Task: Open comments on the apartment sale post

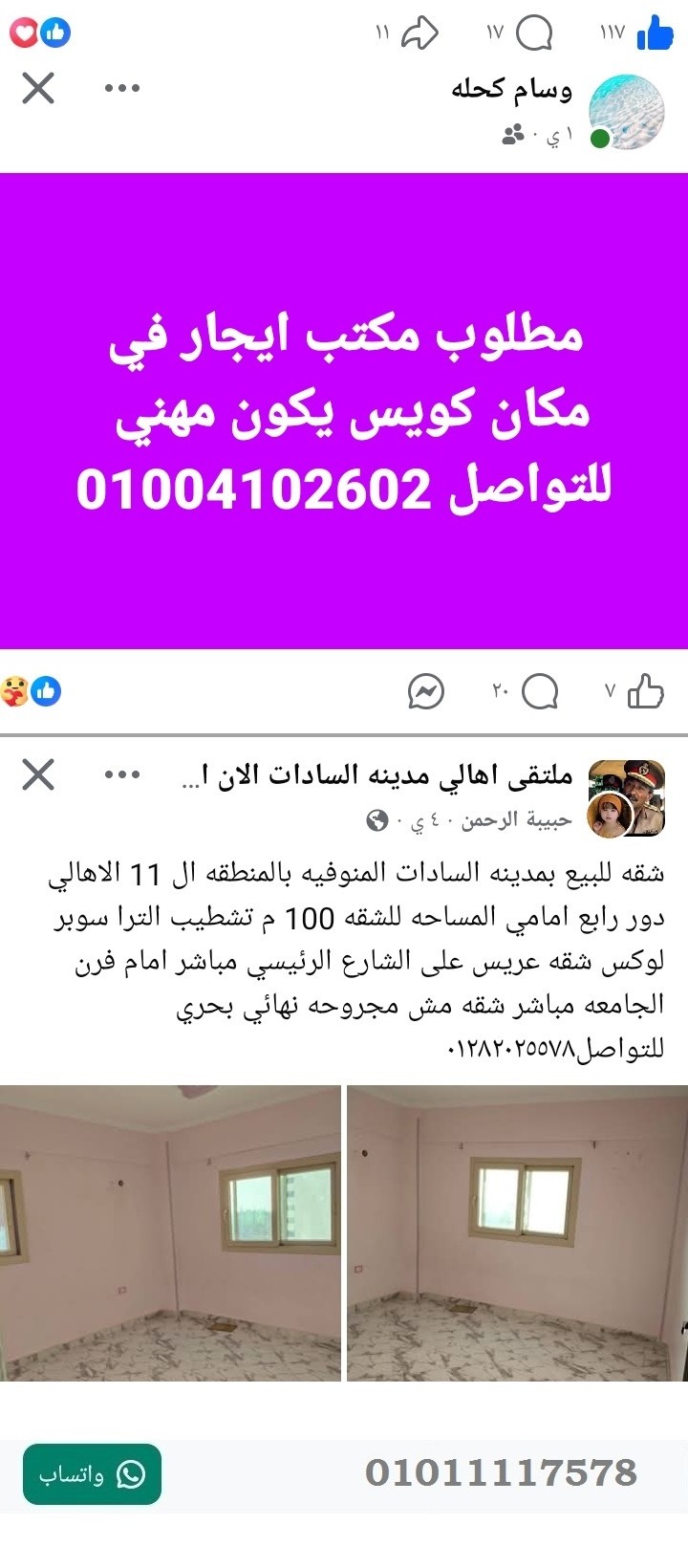Action: pos(538,691)
